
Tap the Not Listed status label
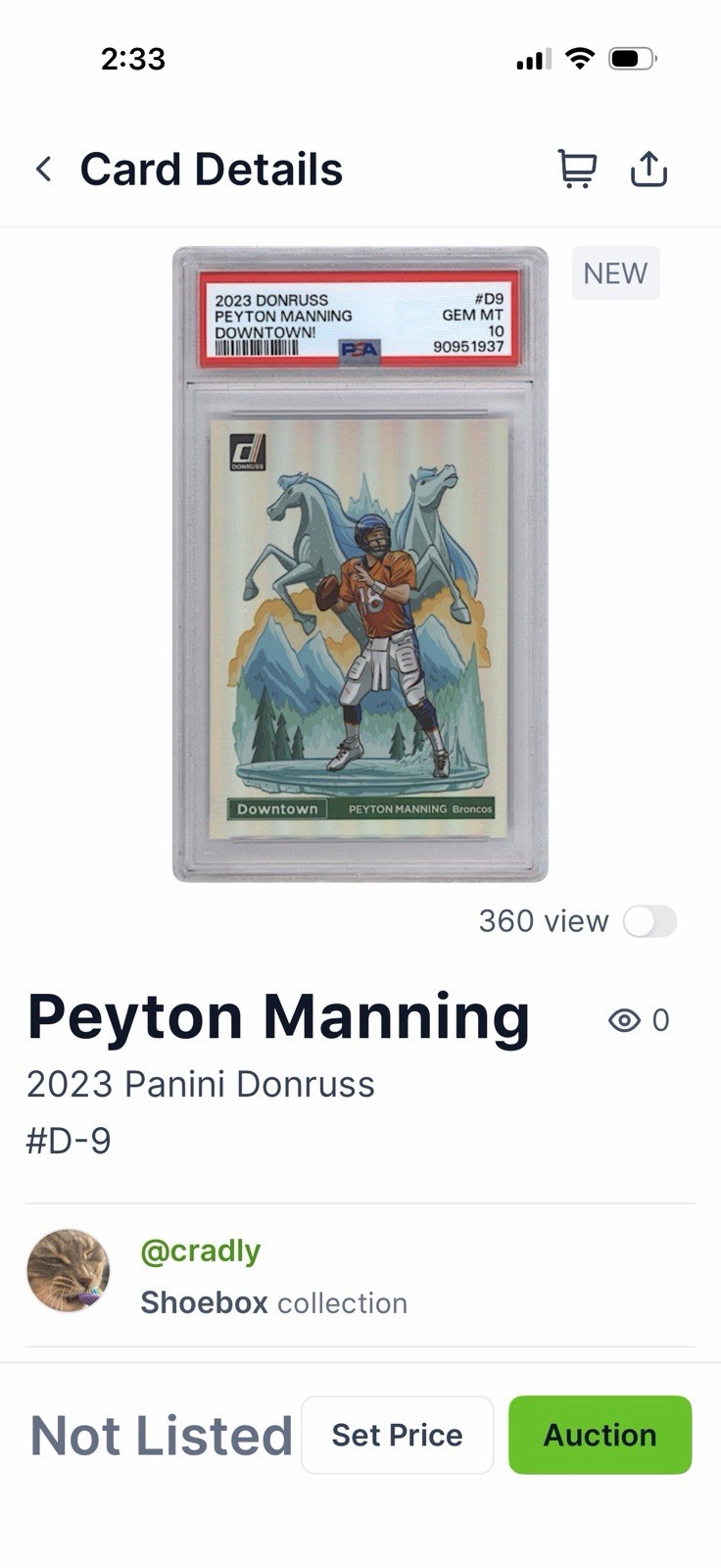coord(159,1435)
